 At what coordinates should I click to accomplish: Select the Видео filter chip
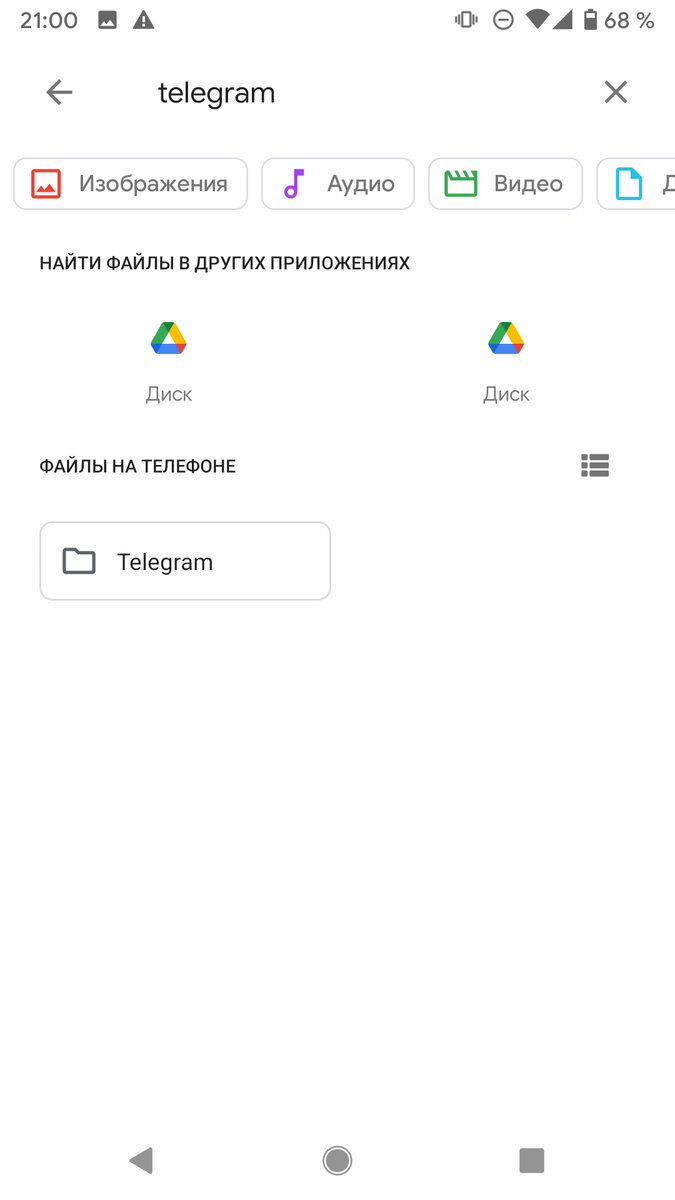coord(505,184)
